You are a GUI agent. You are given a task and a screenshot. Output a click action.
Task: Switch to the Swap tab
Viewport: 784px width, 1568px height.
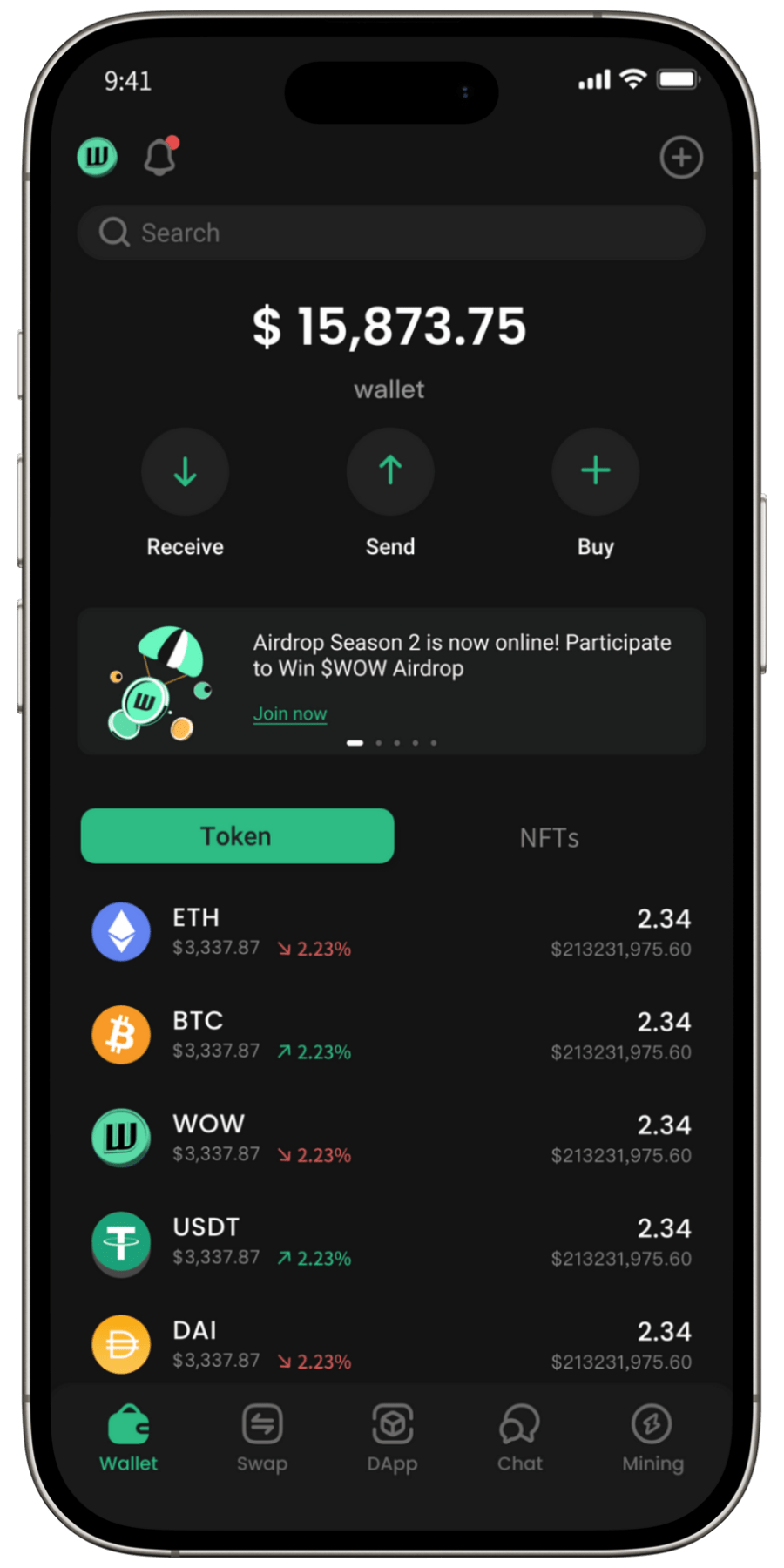[262, 1438]
